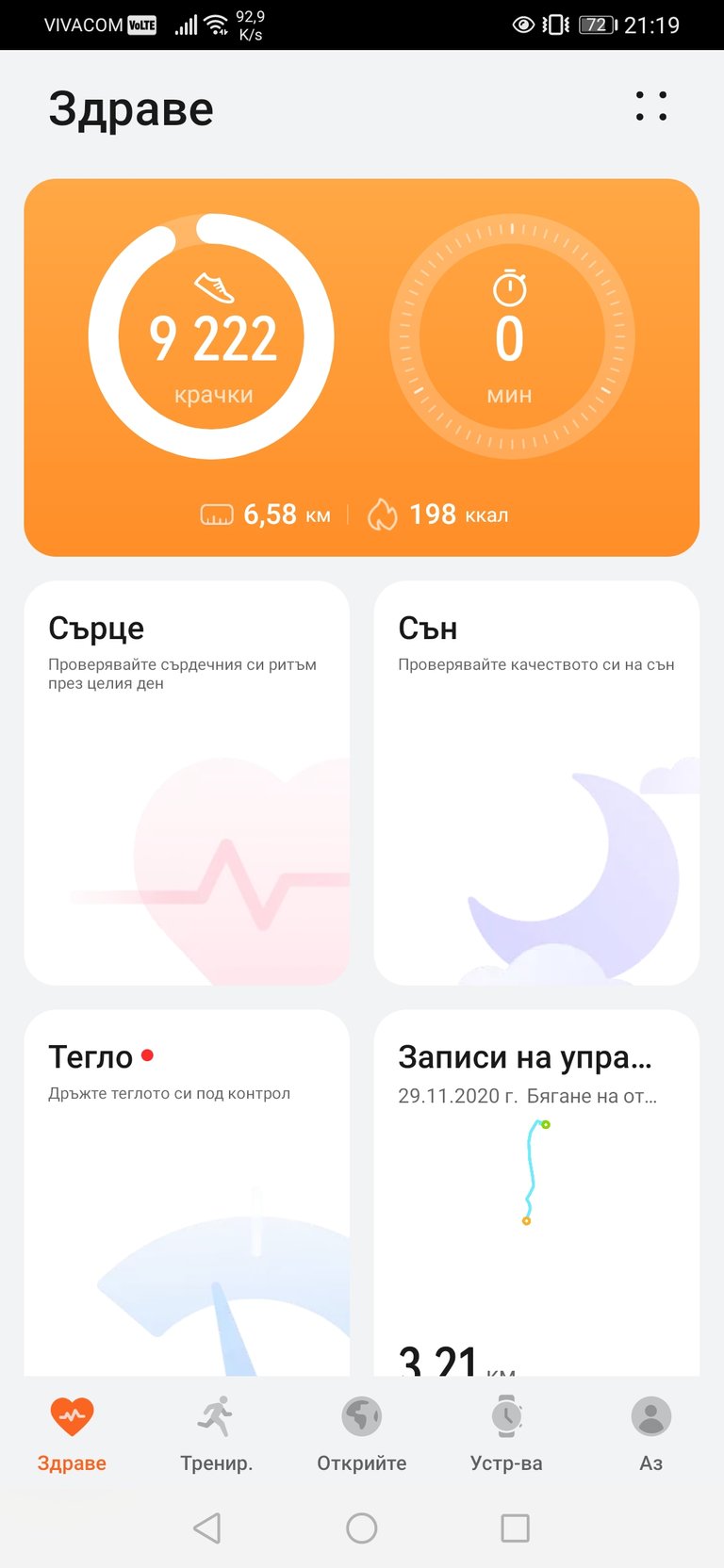Open the Записи на упражнения card
The image size is (724, 1568).
tap(536, 1193)
